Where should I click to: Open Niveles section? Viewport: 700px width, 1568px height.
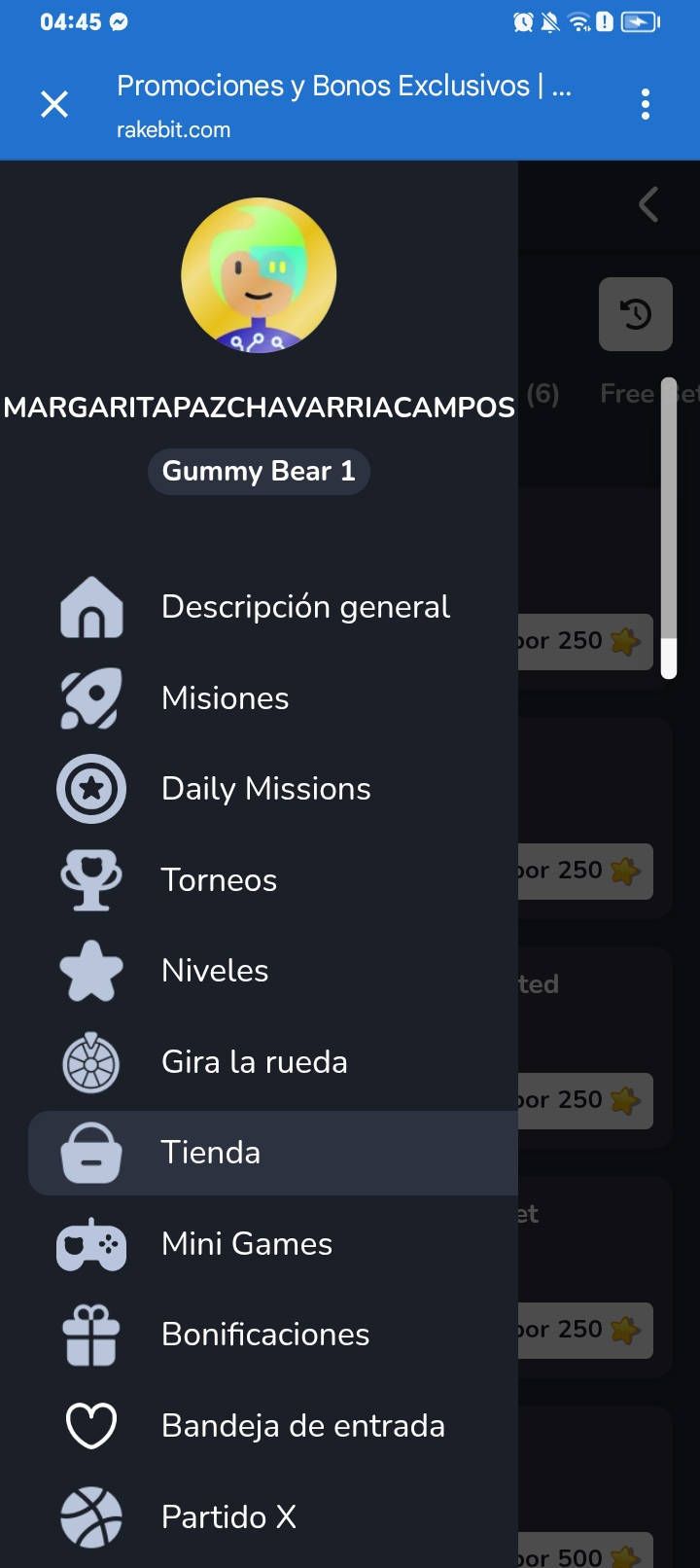tap(215, 971)
